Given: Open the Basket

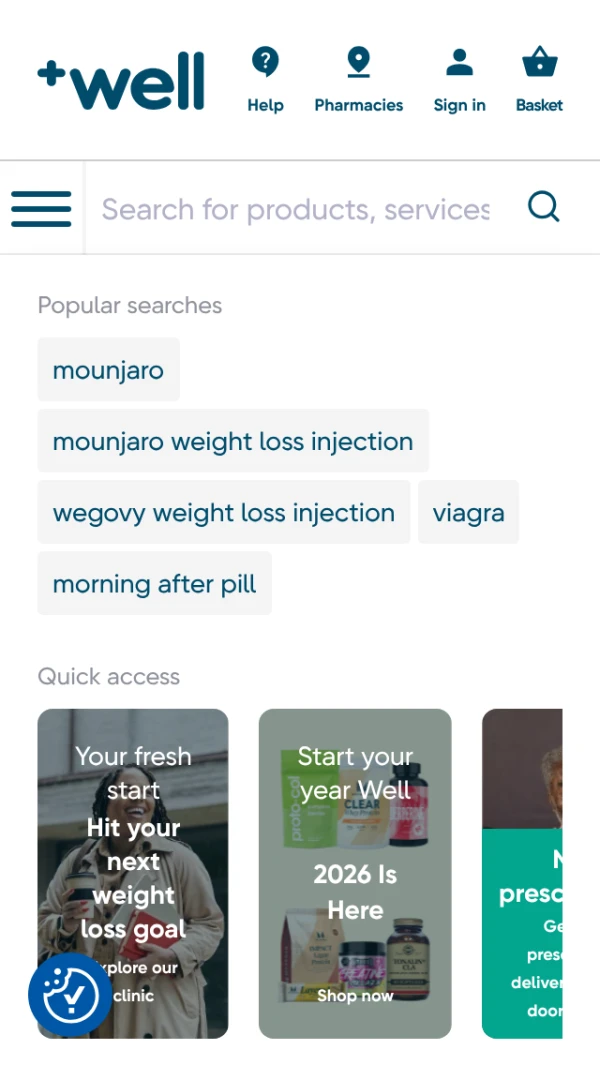Looking at the screenshot, I should [539, 80].
